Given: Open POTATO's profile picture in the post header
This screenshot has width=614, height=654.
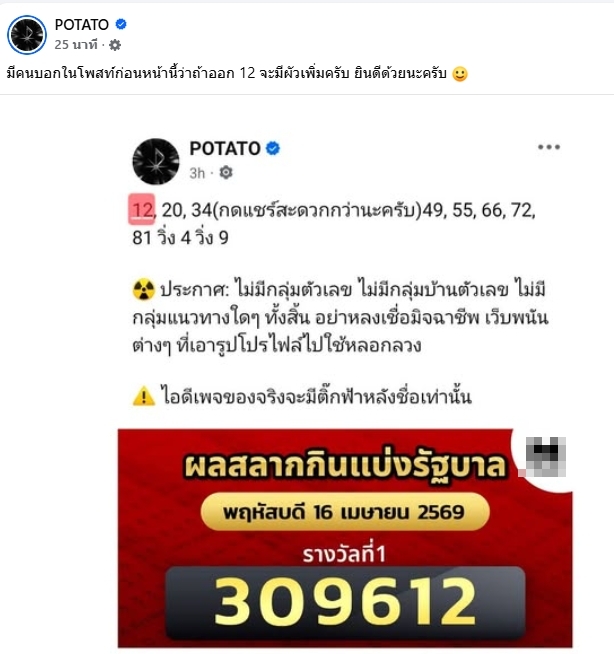Looking at the screenshot, I should (x=27, y=34).
